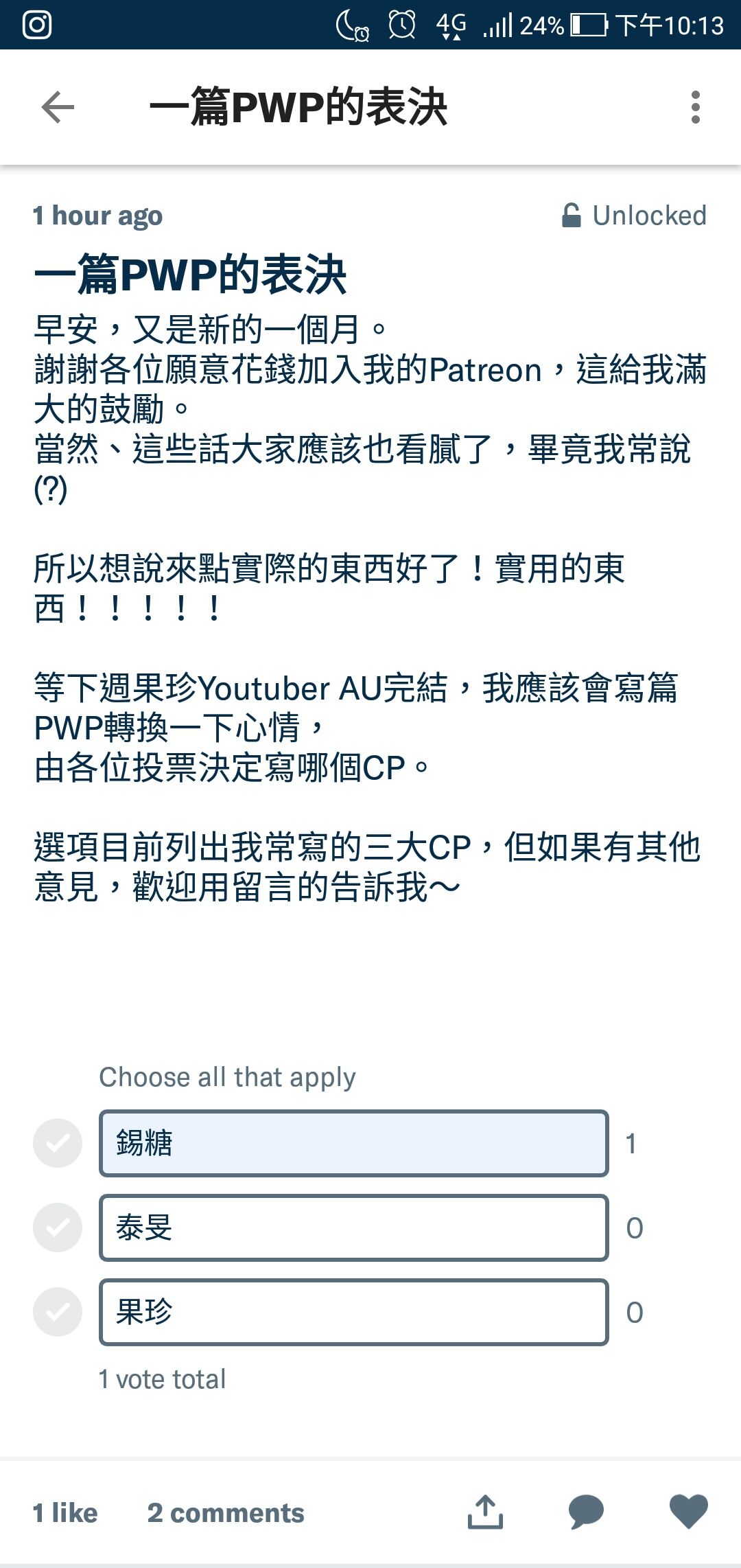Like the post with the heart
The width and height of the screenshot is (741, 1568).
[x=688, y=1512]
